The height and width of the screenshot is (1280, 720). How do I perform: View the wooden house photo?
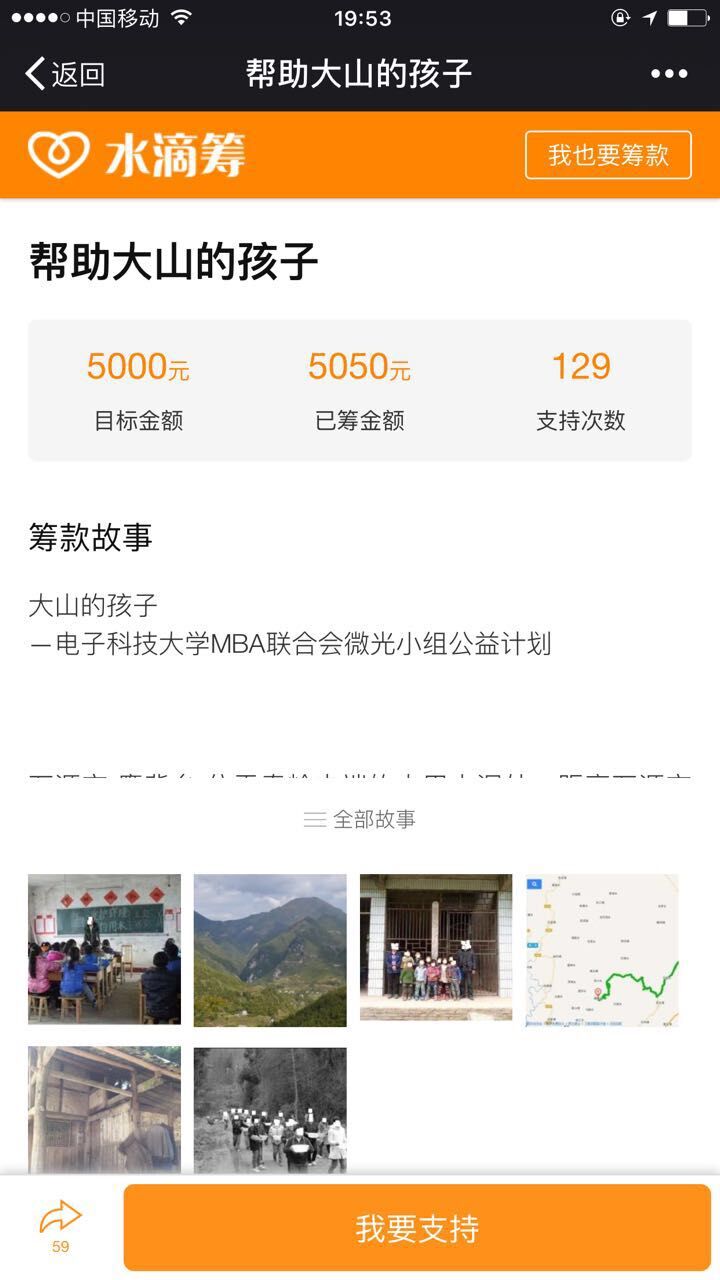point(104,1110)
